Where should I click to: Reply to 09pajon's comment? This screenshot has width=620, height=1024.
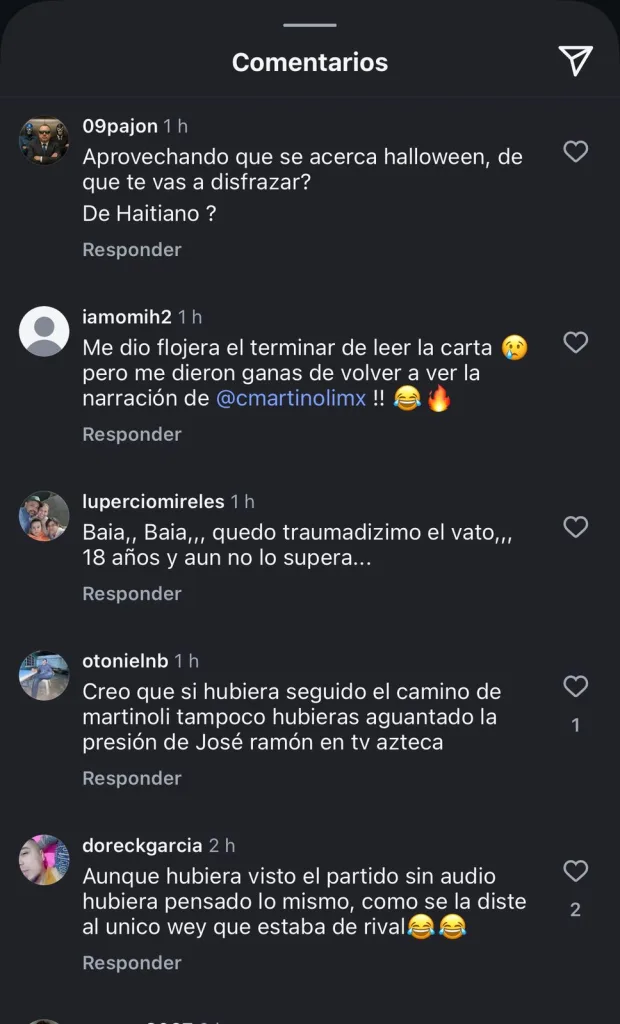click(131, 250)
